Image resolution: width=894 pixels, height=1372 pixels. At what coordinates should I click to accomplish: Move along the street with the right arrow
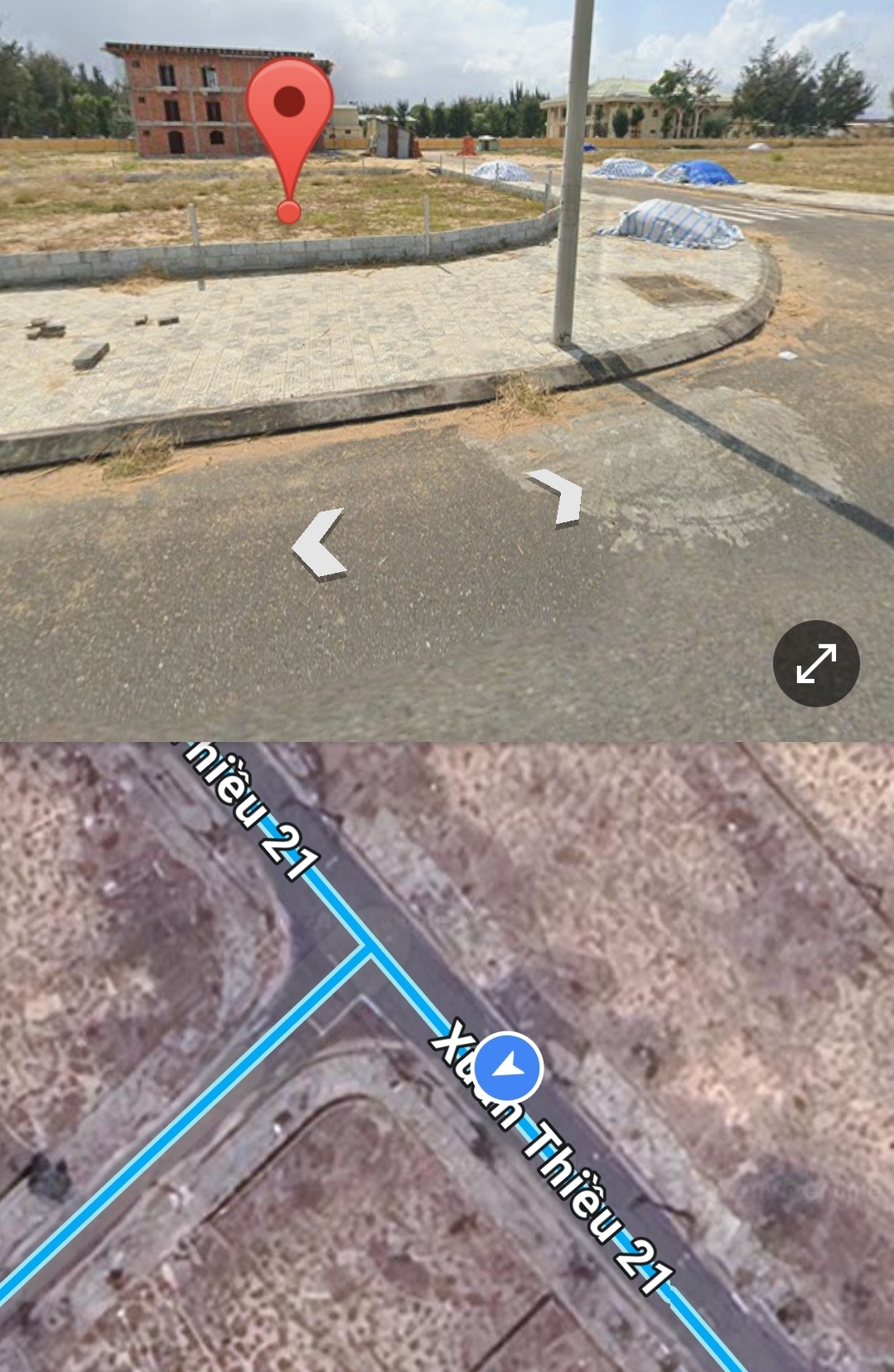(558, 496)
